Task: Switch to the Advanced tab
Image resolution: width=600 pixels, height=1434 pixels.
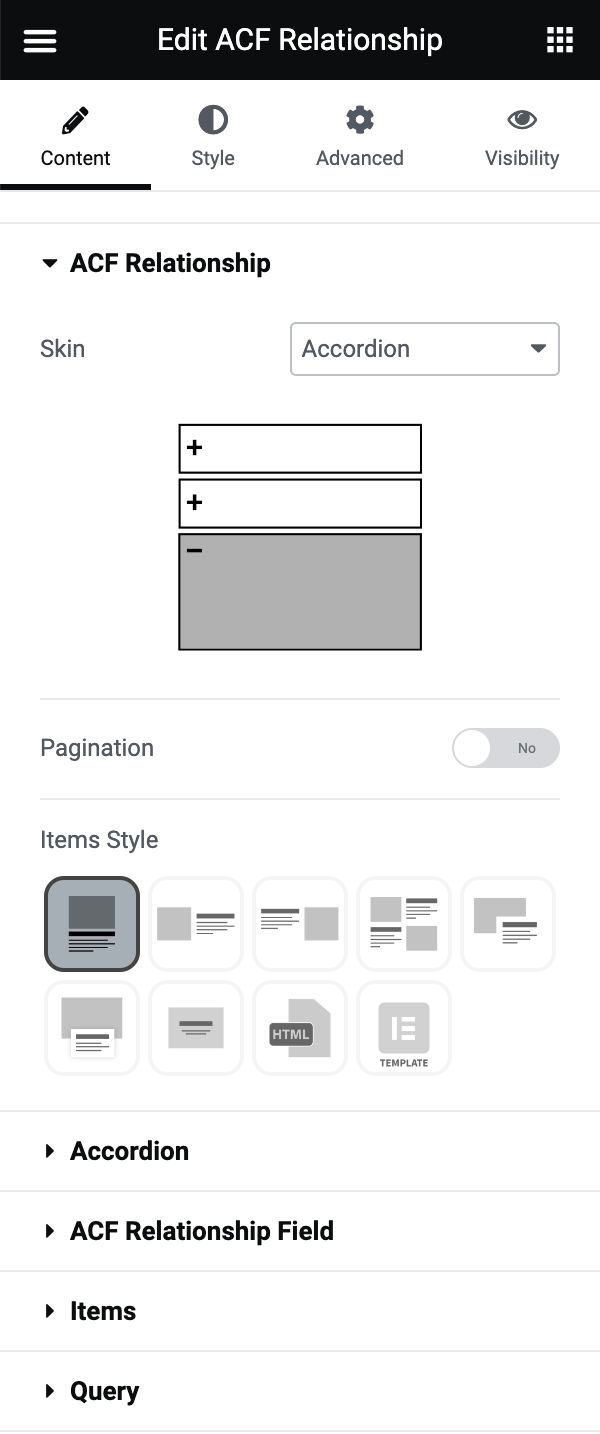Action: point(360,137)
